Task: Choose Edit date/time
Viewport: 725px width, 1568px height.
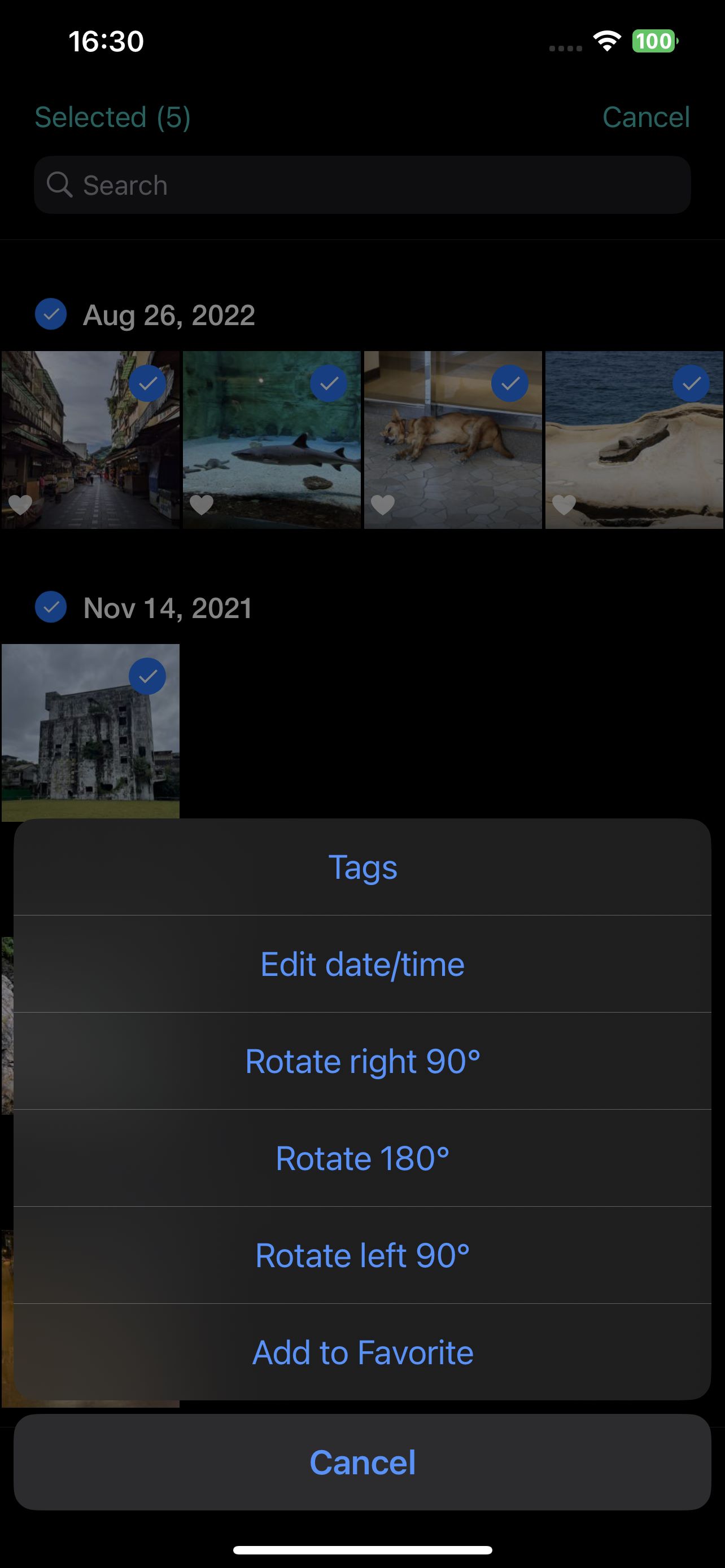Action: [362, 964]
